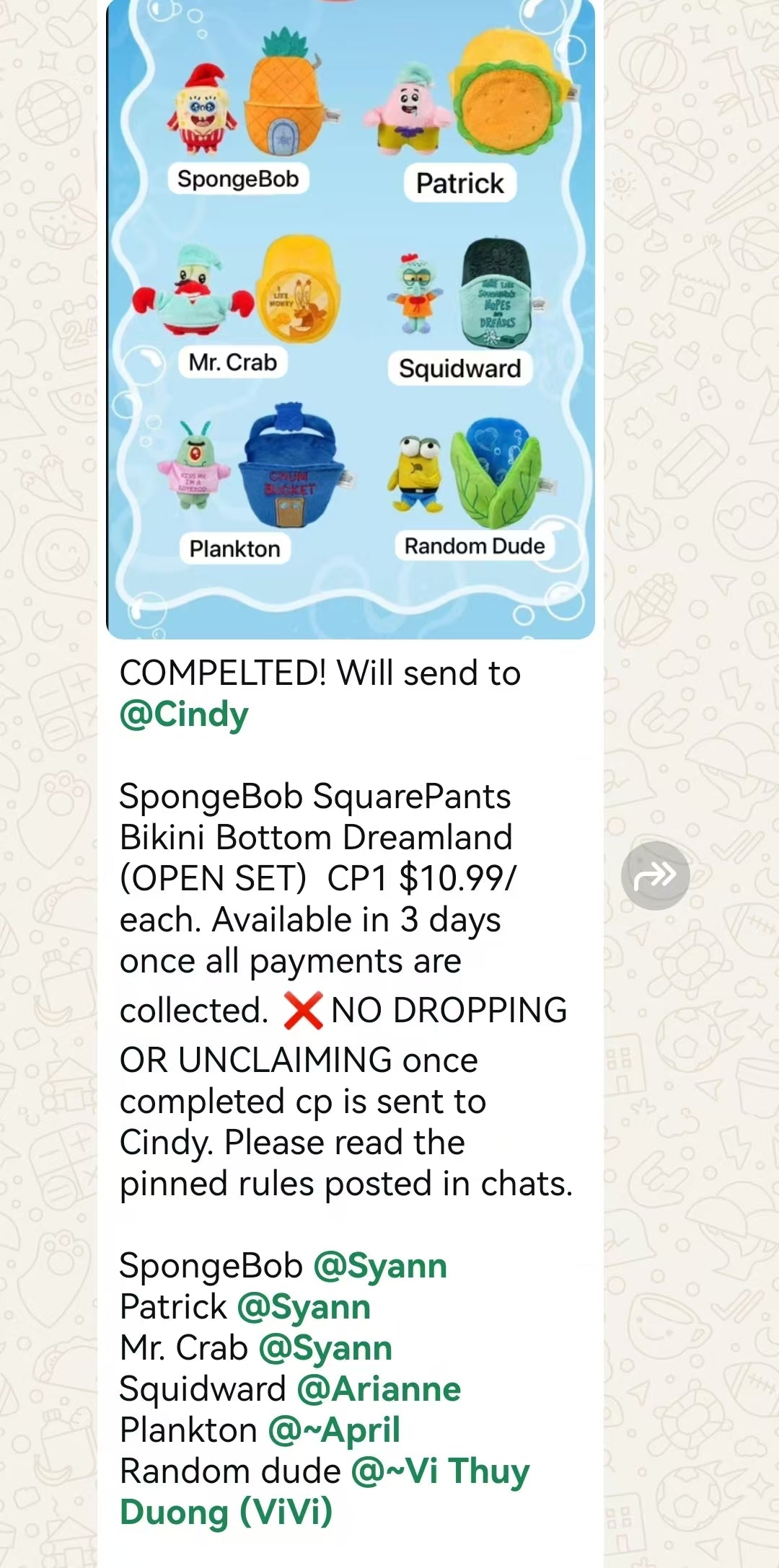The image size is (779, 1568).
Task: Tap the @Syann mention next to Patrick
Action: coord(304,1307)
